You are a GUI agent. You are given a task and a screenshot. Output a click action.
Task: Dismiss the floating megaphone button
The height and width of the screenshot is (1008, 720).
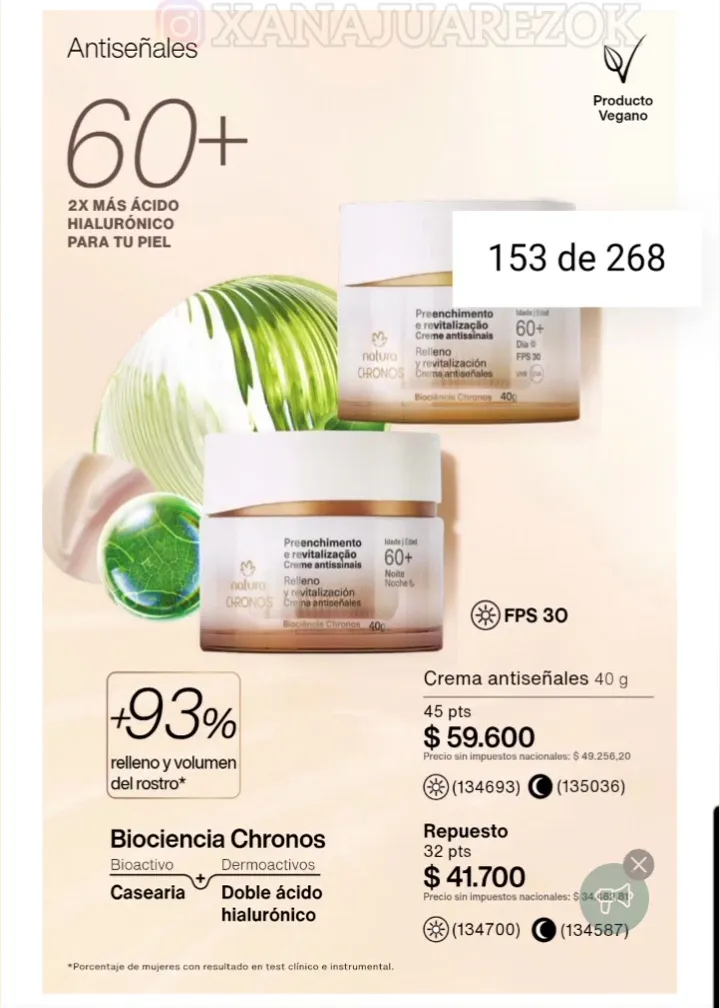[638, 864]
